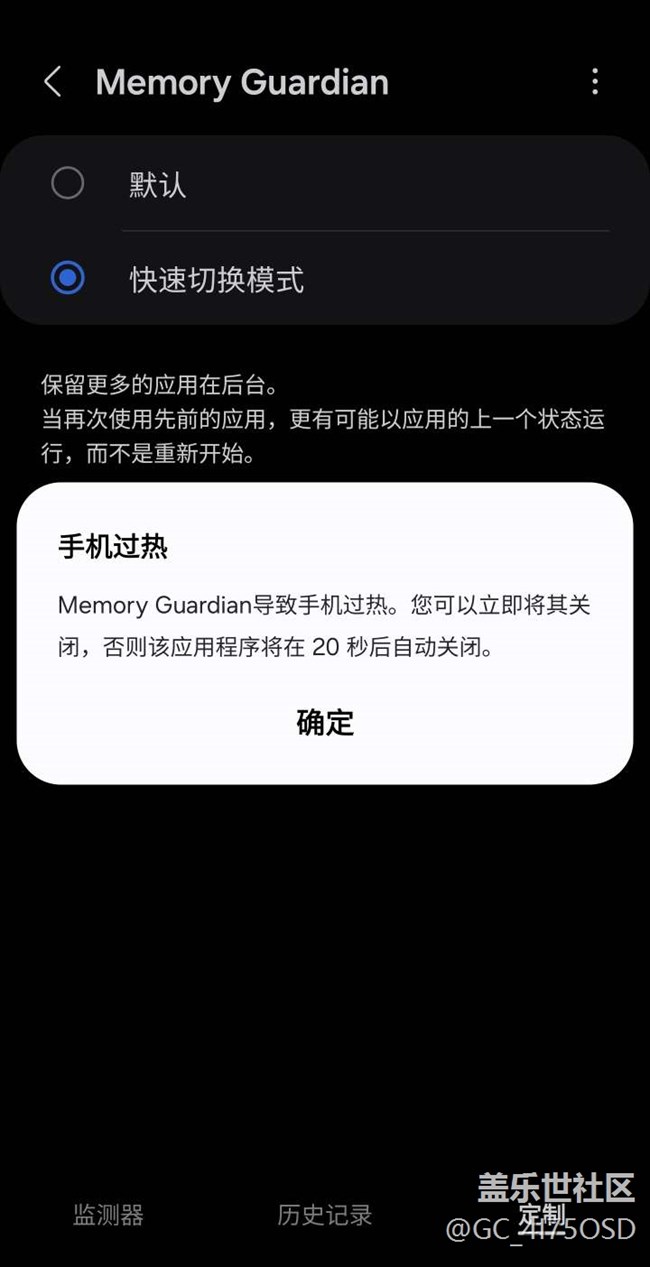The height and width of the screenshot is (1267, 650).
Task: Select the 快速切换模式 option
Action: click(x=325, y=278)
